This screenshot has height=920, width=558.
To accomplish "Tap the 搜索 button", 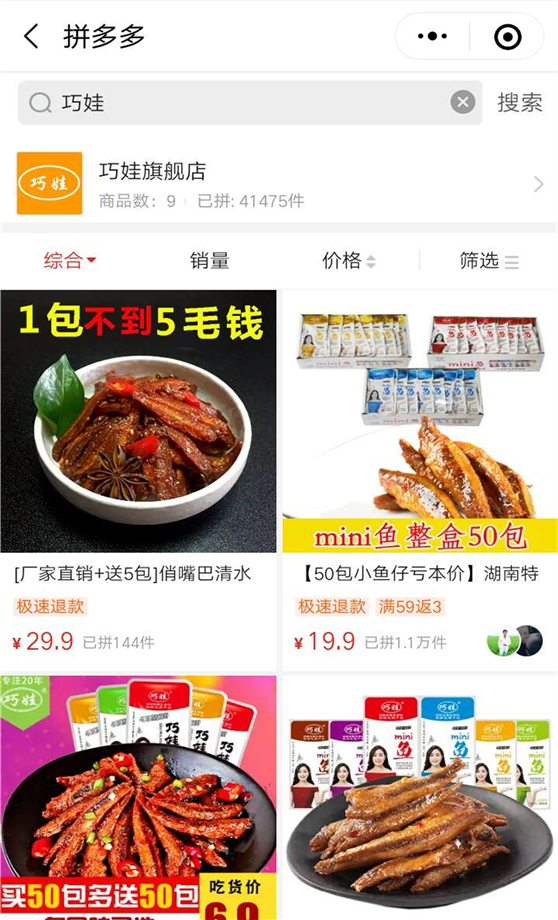I will click(x=520, y=103).
